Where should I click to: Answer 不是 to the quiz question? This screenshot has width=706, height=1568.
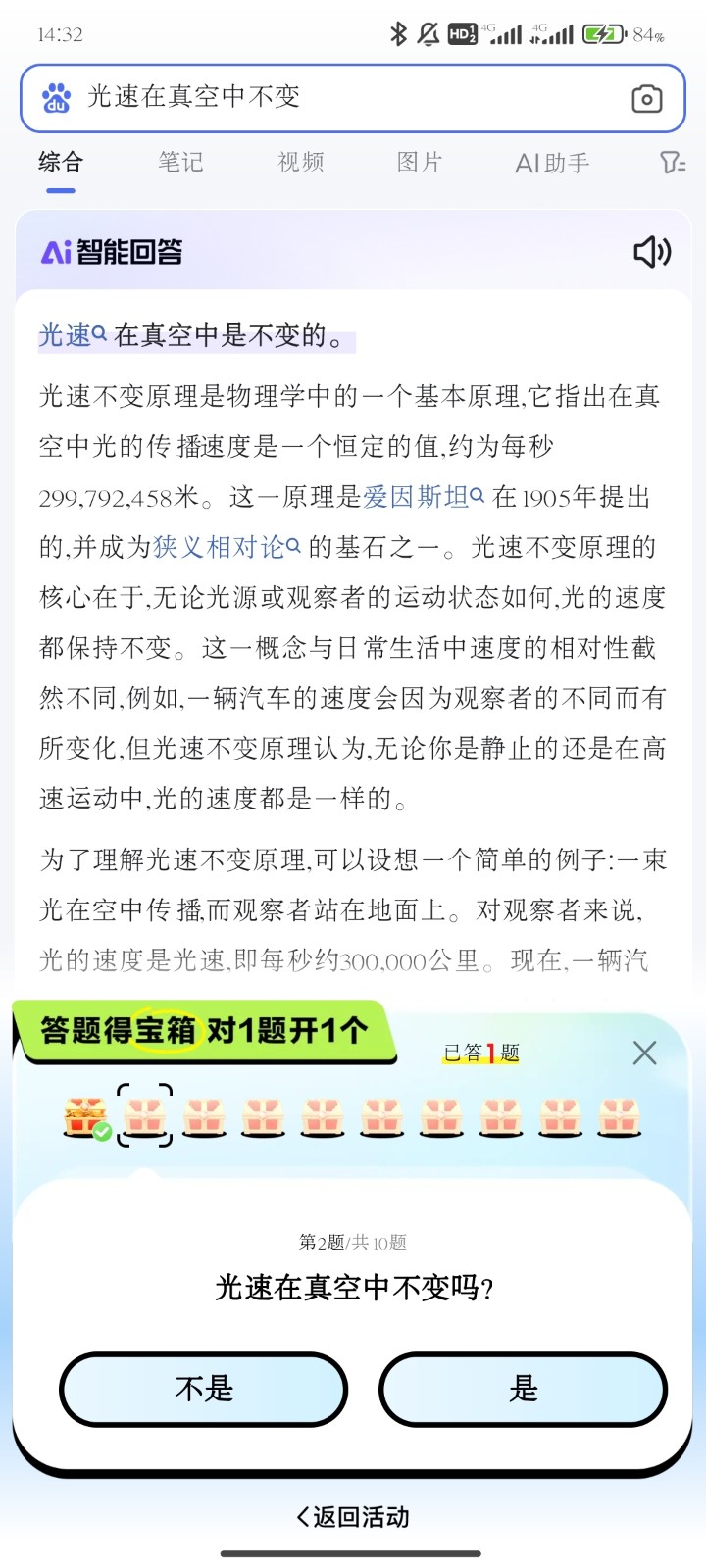[204, 1389]
